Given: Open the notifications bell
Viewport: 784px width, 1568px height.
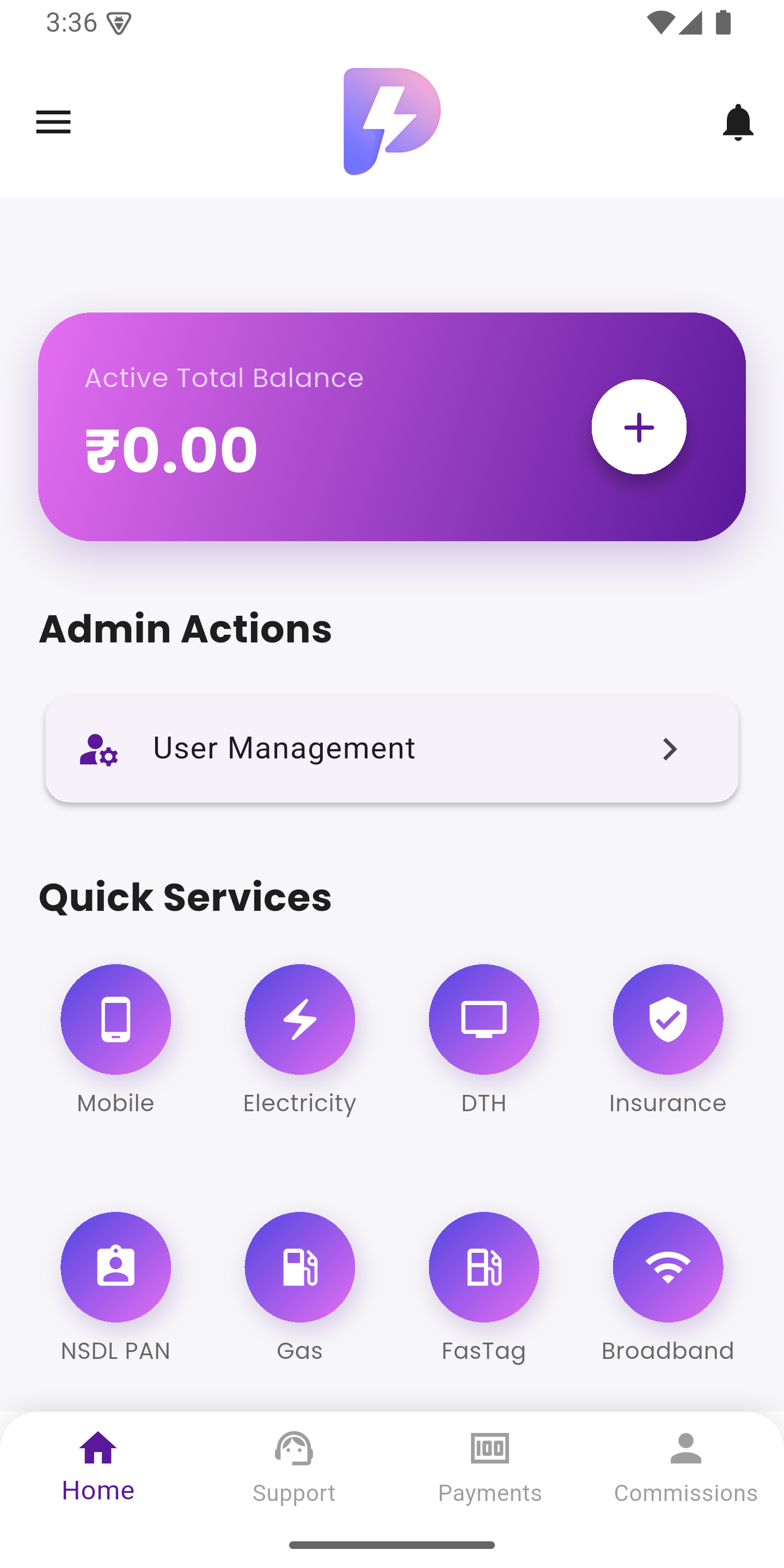Looking at the screenshot, I should [738, 123].
